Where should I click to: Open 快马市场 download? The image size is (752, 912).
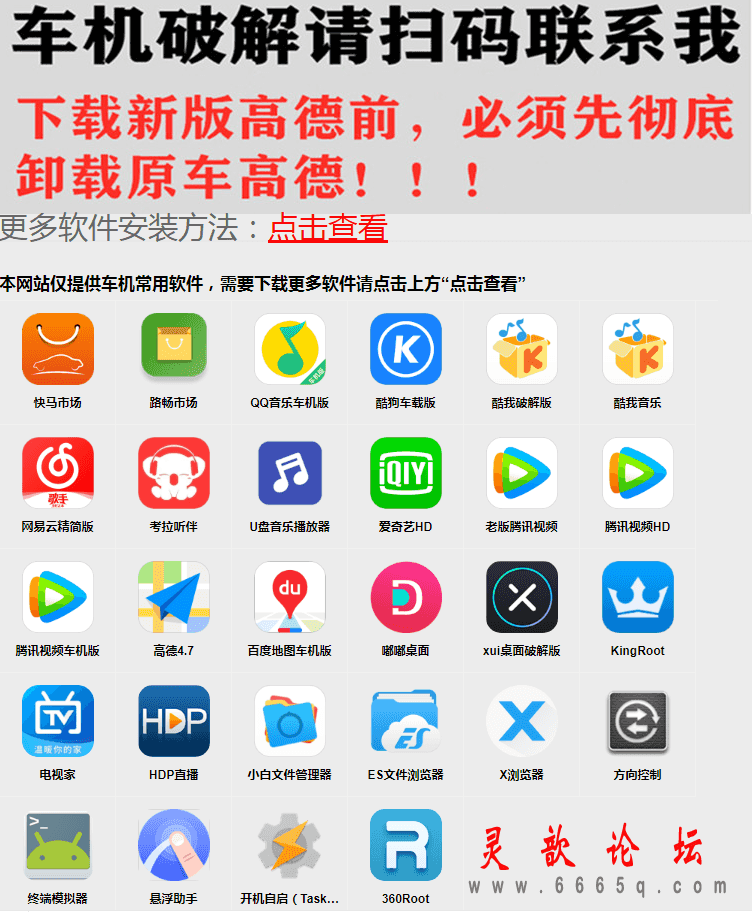pos(57,350)
